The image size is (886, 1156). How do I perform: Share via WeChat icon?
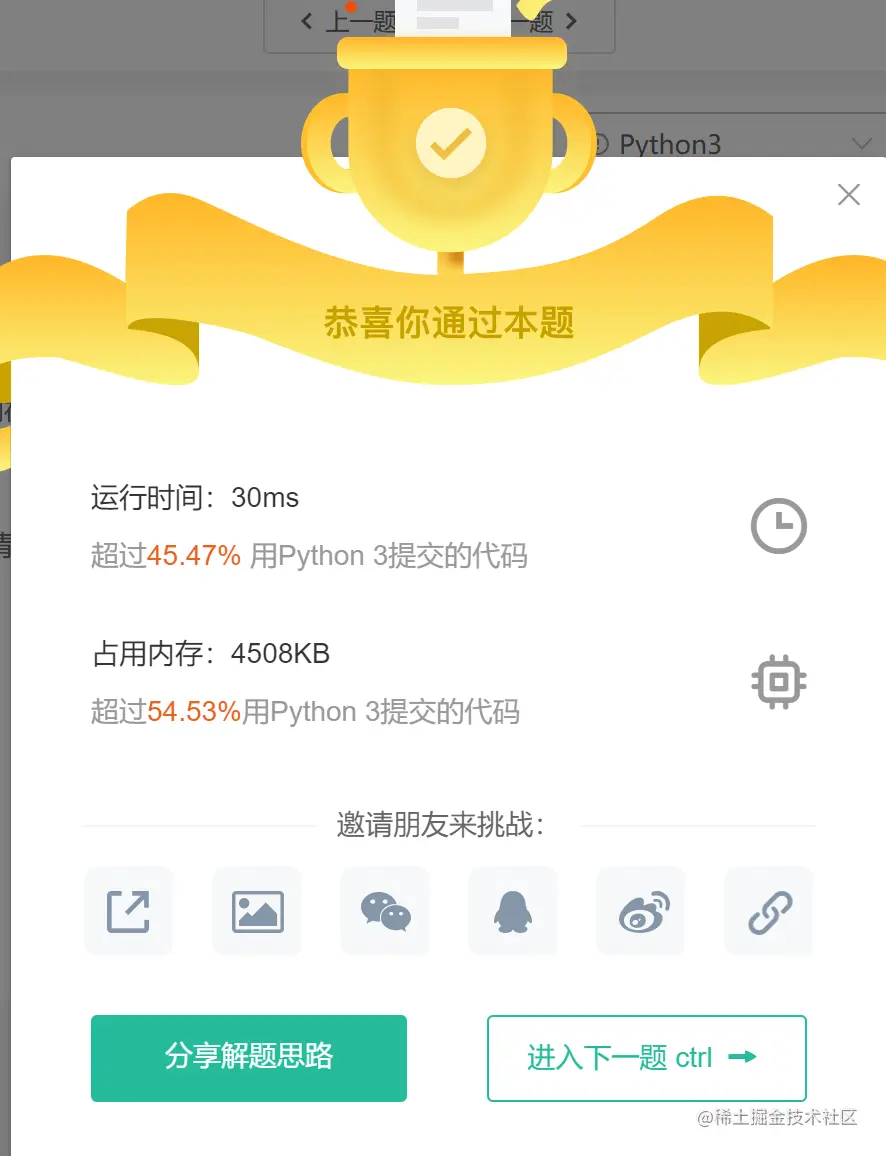click(x=385, y=911)
